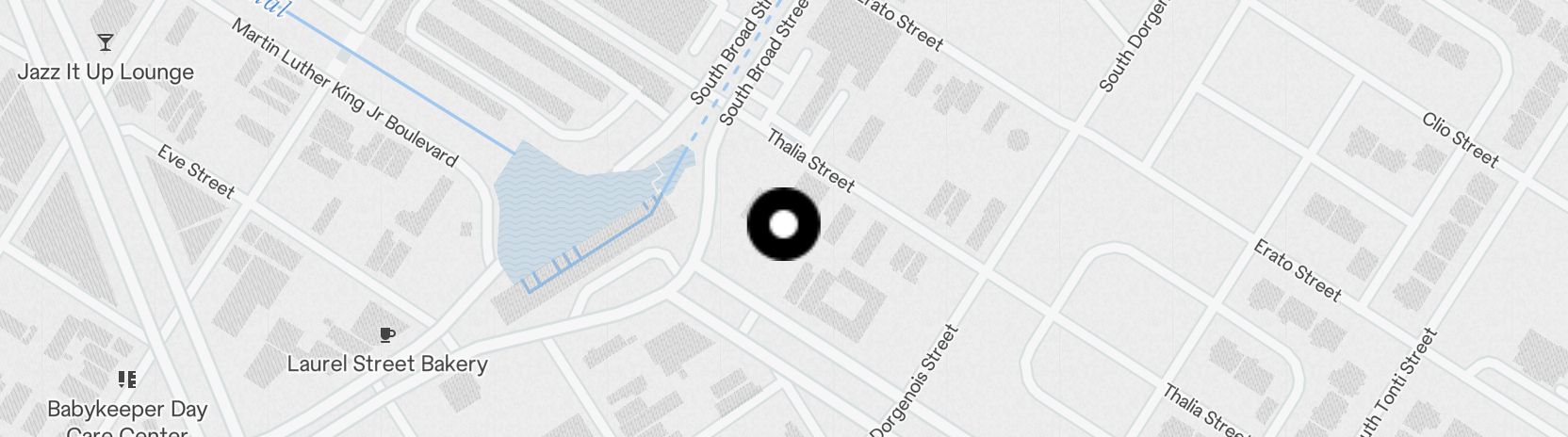This screenshot has height=437, width=1568.
Task: Tap the black location pin marker
Action: (783, 224)
